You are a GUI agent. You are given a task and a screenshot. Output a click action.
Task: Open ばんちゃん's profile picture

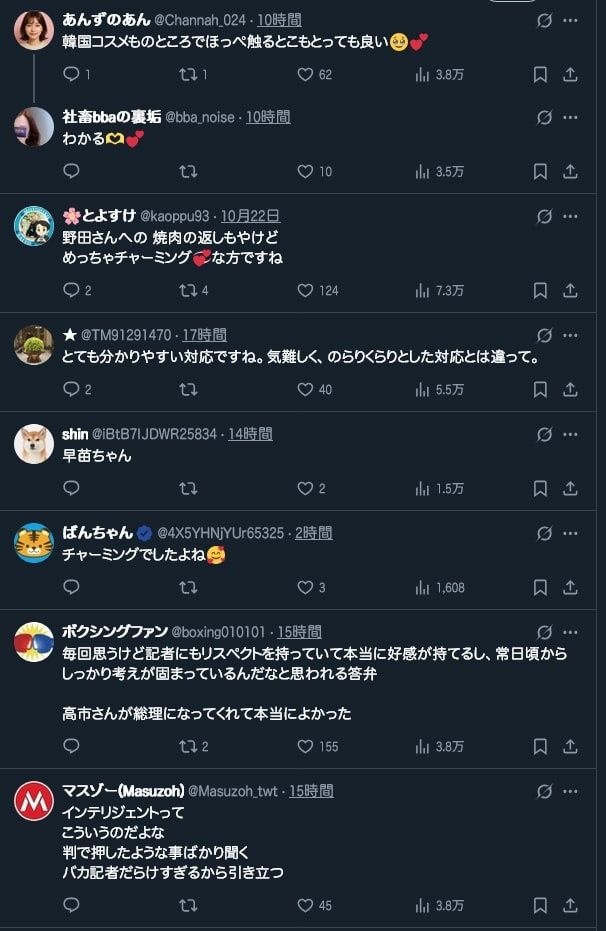tap(34, 543)
